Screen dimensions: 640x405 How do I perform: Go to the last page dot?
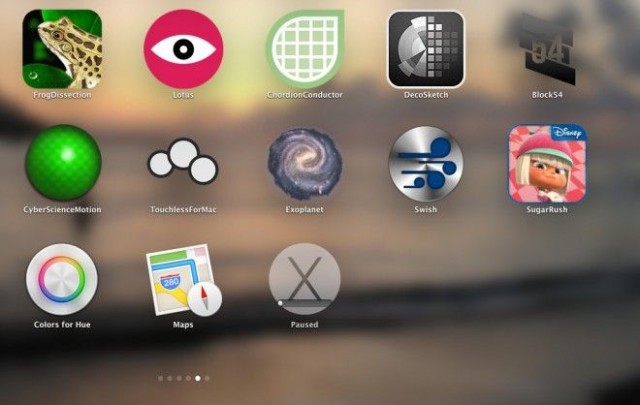(x=207, y=379)
